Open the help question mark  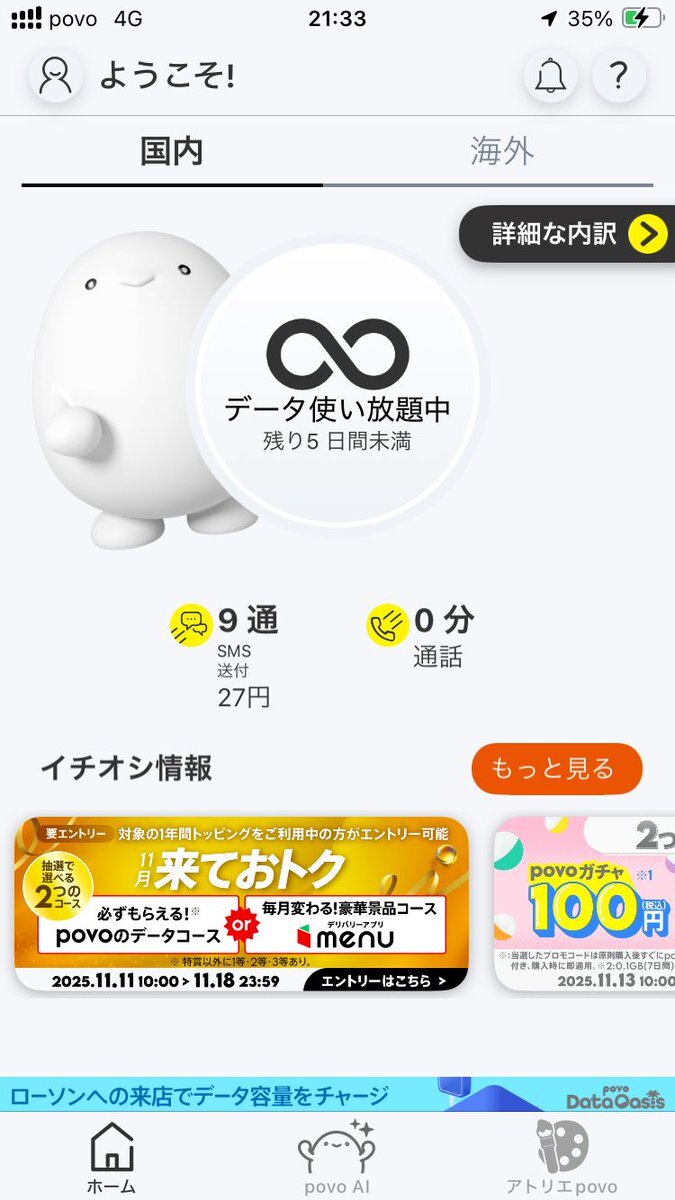[x=618, y=76]
